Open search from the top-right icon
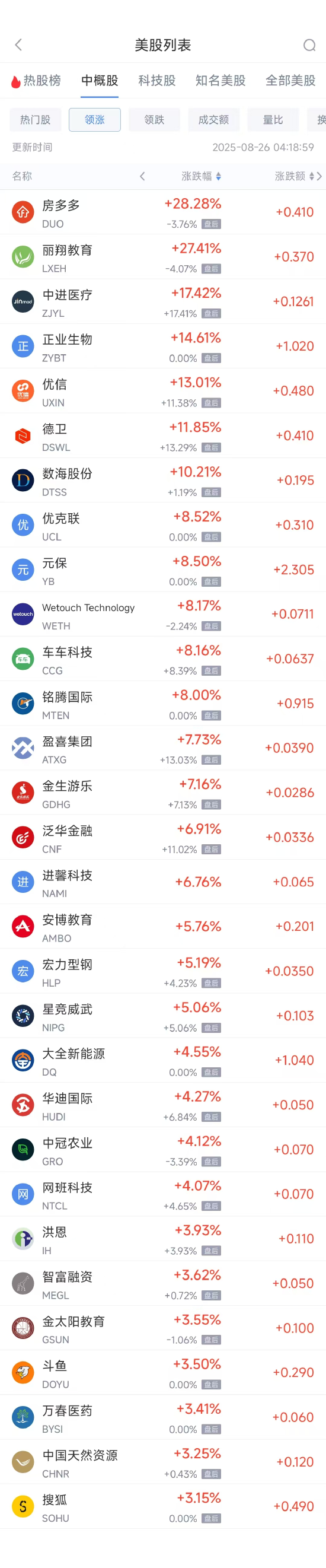326x1568 pixels. [309, 45]
